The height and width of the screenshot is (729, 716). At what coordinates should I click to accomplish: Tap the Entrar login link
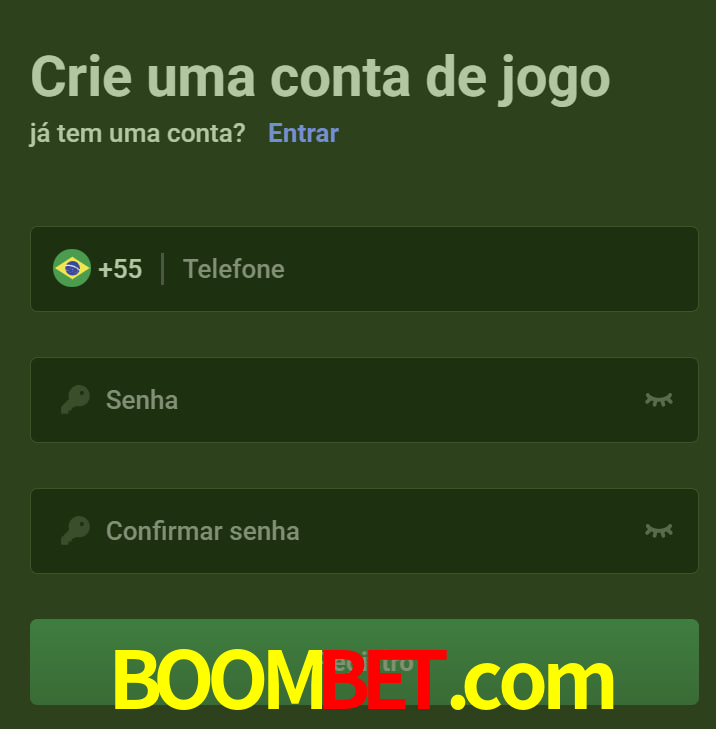click(x=303, y=133)
